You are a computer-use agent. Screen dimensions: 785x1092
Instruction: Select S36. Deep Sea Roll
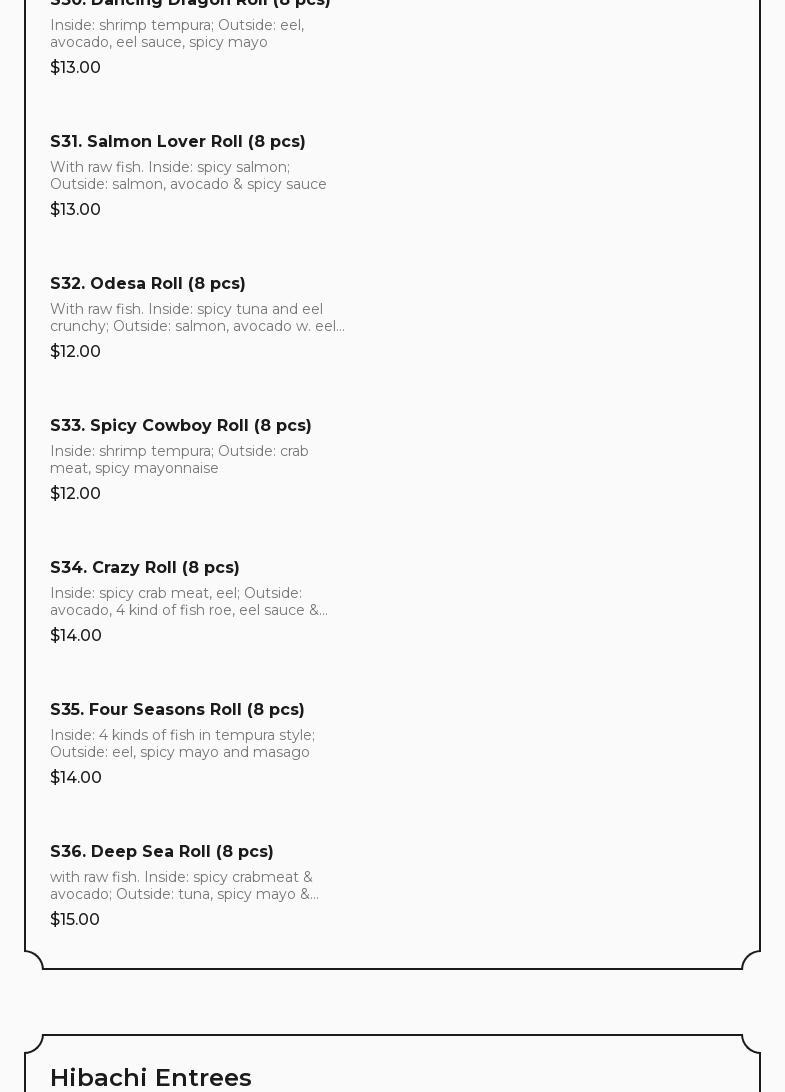[x=162, y=852]
